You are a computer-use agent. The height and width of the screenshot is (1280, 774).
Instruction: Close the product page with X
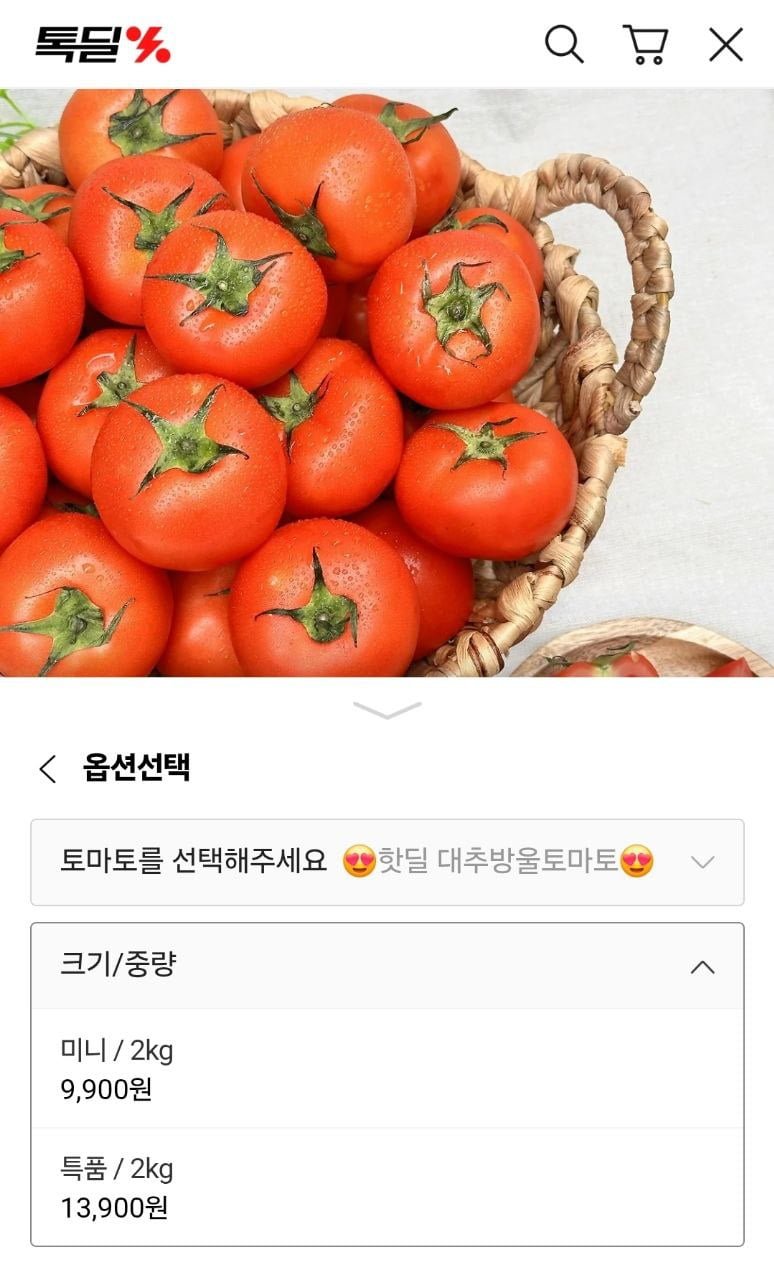(726, 44)
